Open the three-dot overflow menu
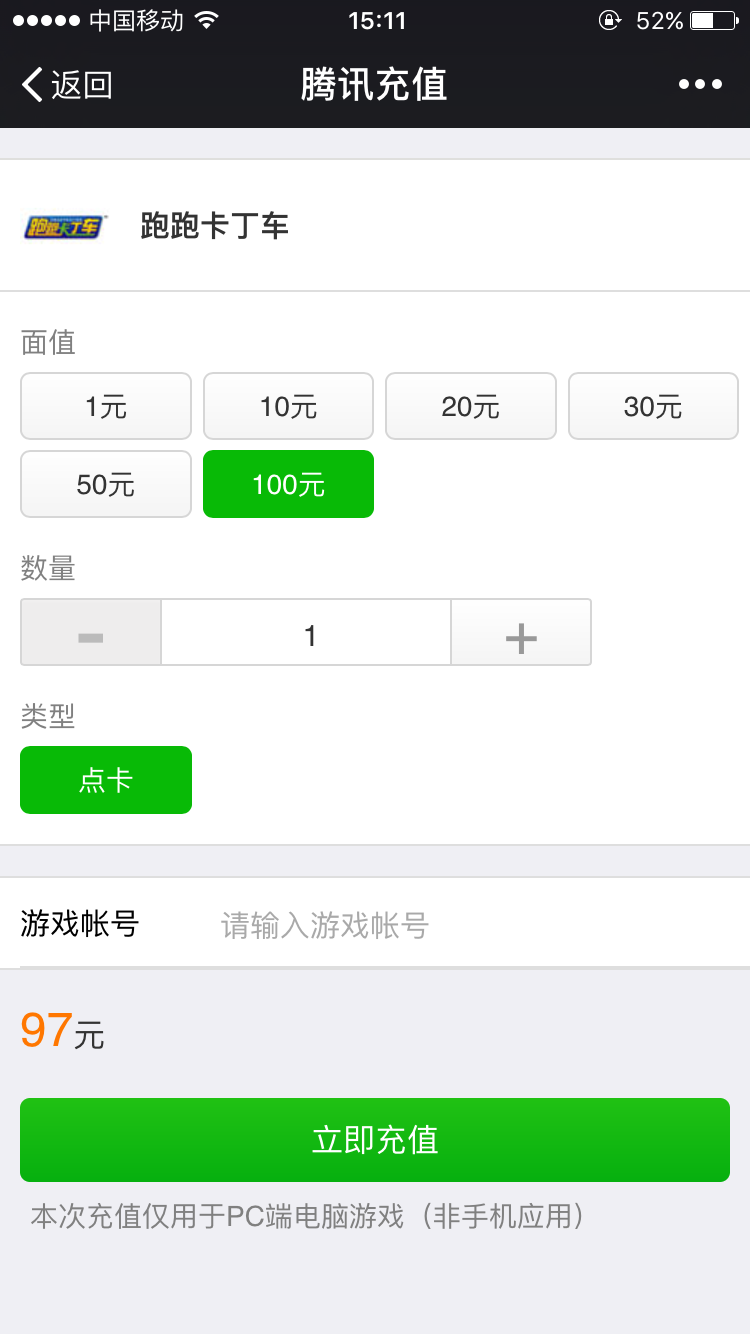Image resolution: width=750 pixels, height=1334 pixels. (700, 85)
